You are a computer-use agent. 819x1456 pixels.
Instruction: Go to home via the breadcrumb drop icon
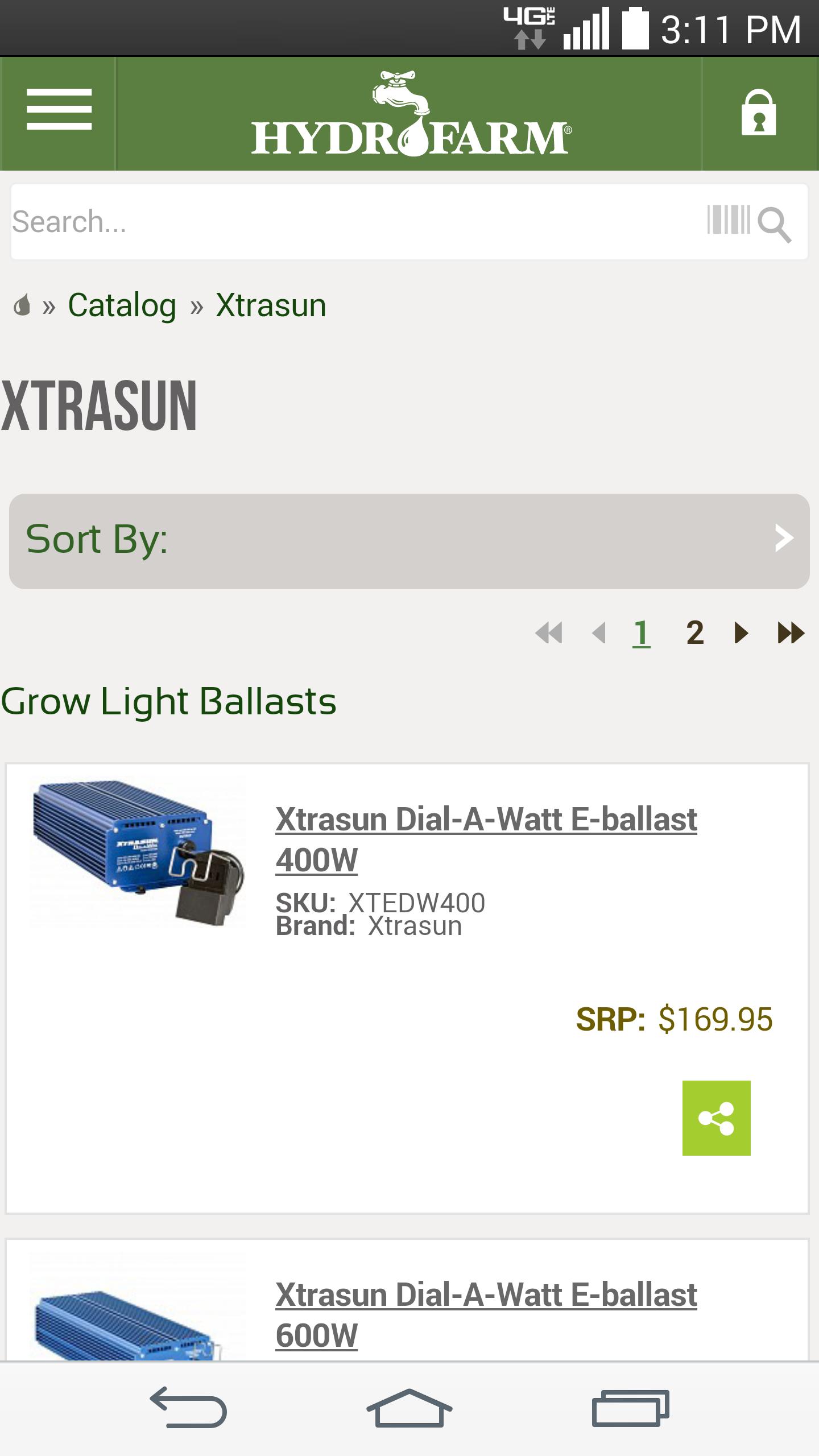point(22,305)
